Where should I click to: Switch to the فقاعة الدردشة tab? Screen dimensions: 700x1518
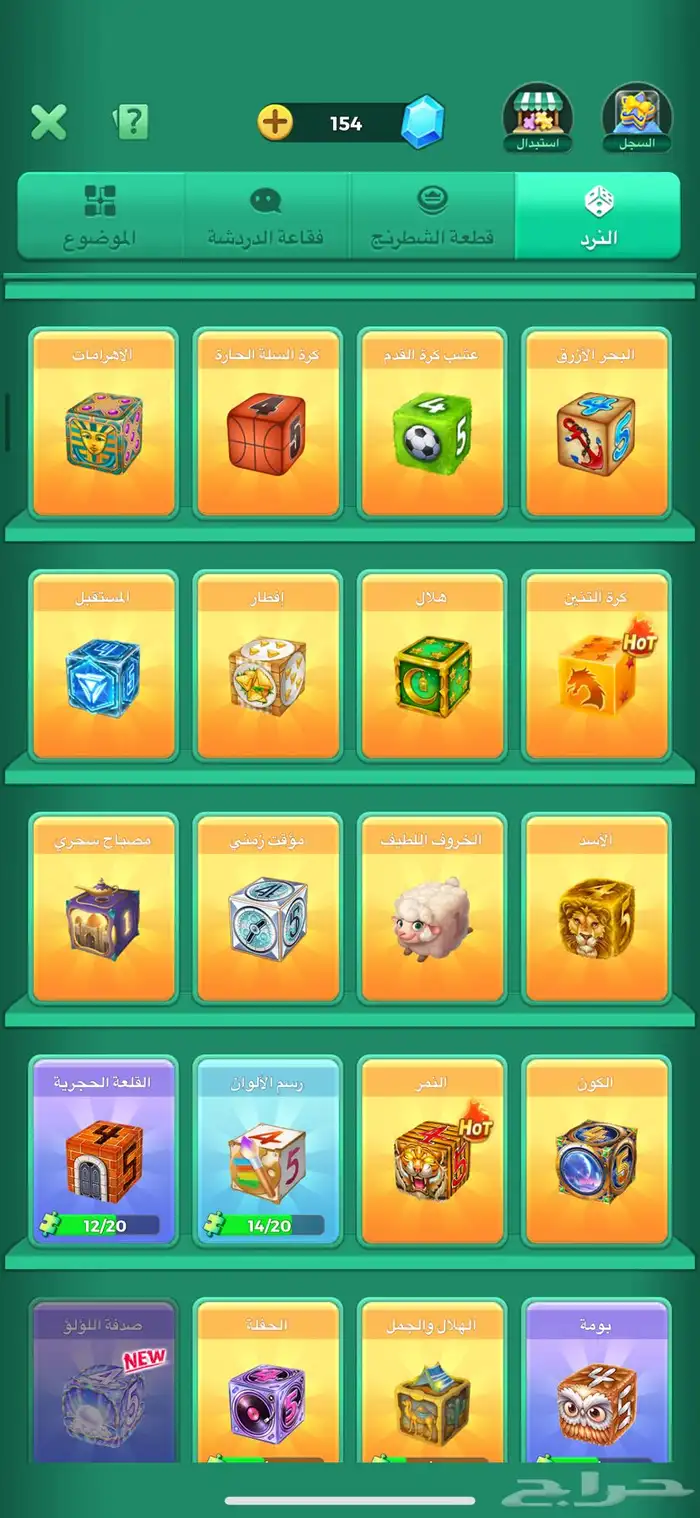click(x=266, y=216)
